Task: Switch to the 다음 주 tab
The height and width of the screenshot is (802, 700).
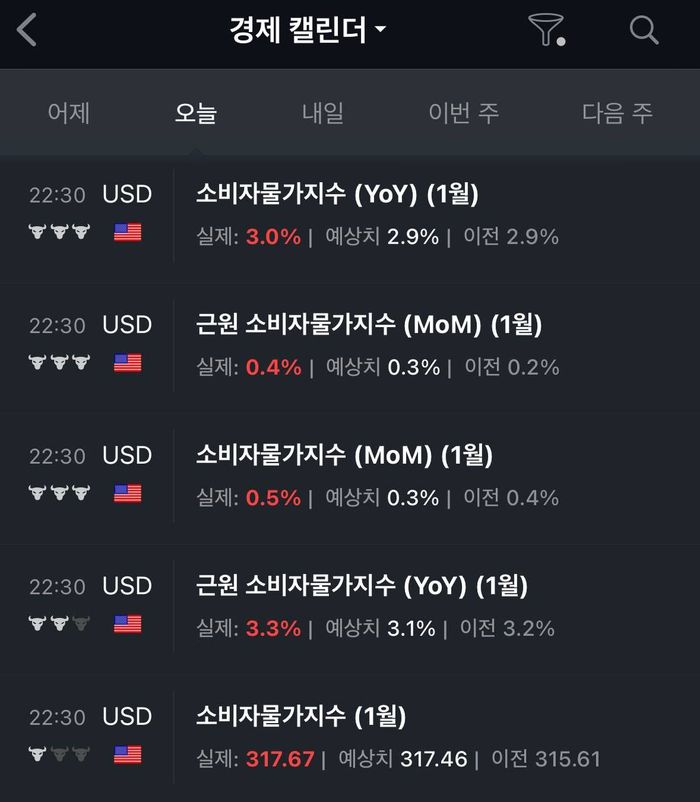Action: tap(617, 113)
